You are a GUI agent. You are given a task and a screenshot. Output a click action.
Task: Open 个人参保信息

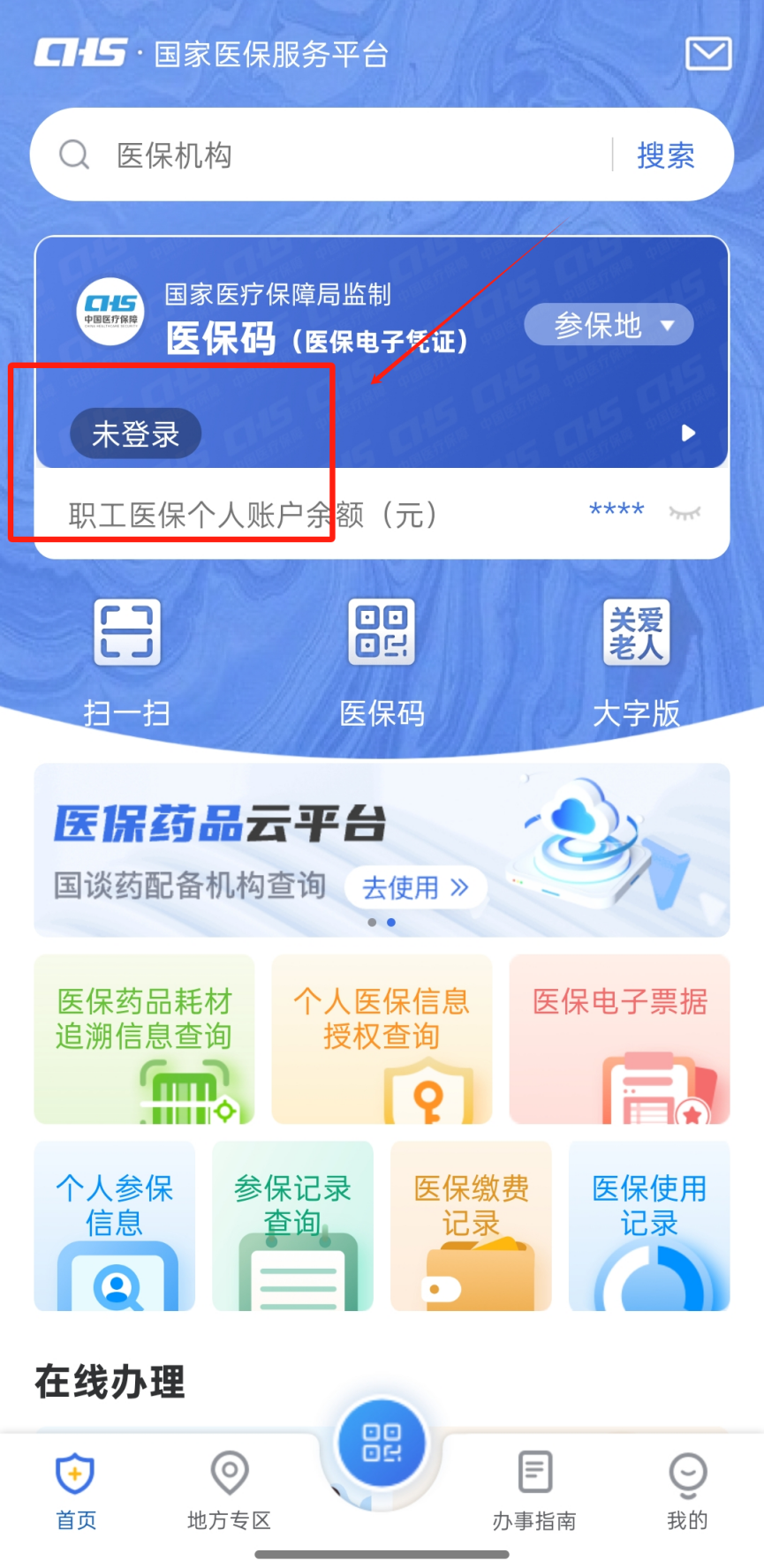pyautogui.click(x=114, y=1225)
